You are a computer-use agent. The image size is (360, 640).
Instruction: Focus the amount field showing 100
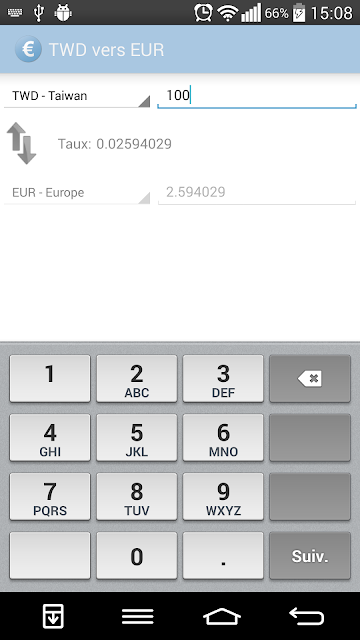click(257, 96)
